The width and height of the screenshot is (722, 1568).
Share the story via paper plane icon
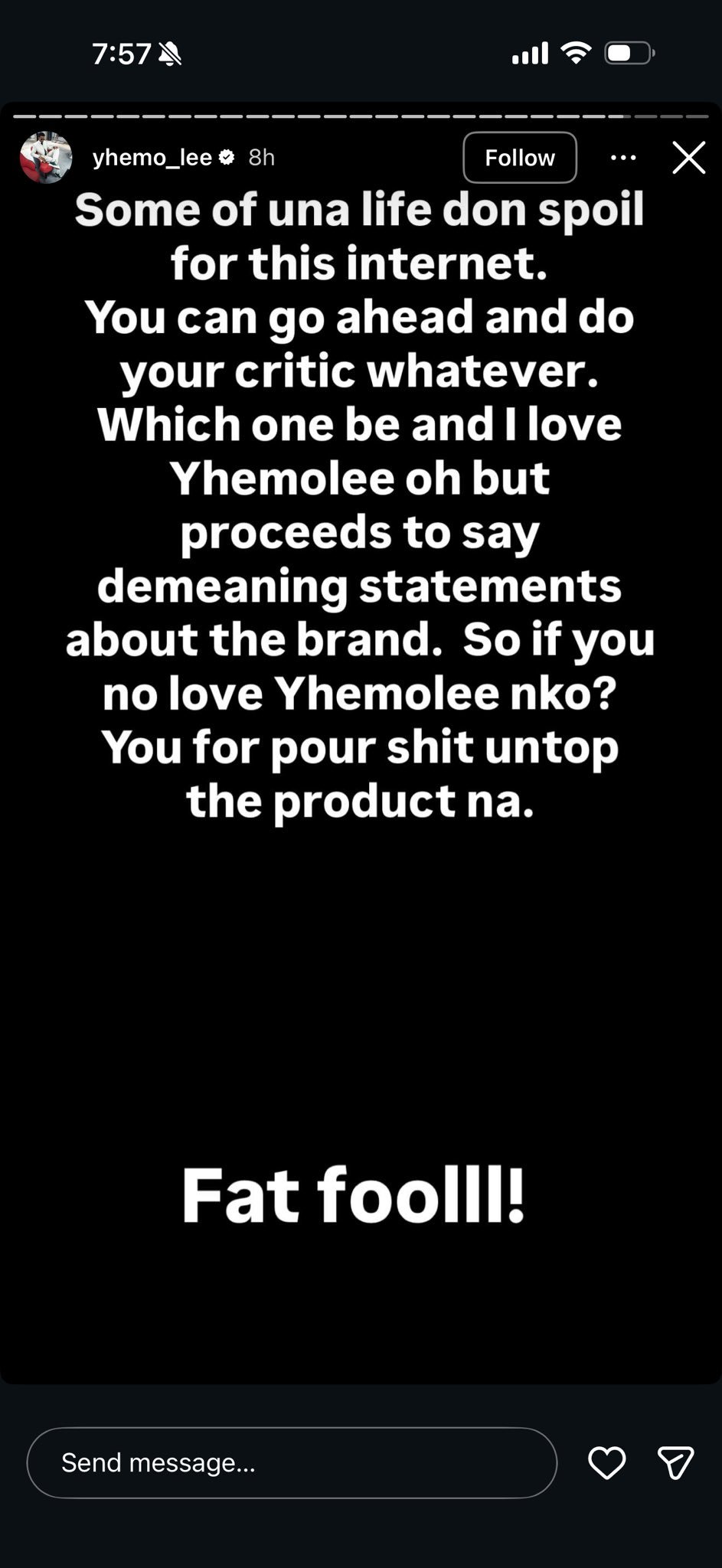pyautogui.click(x=675, y=1463)
